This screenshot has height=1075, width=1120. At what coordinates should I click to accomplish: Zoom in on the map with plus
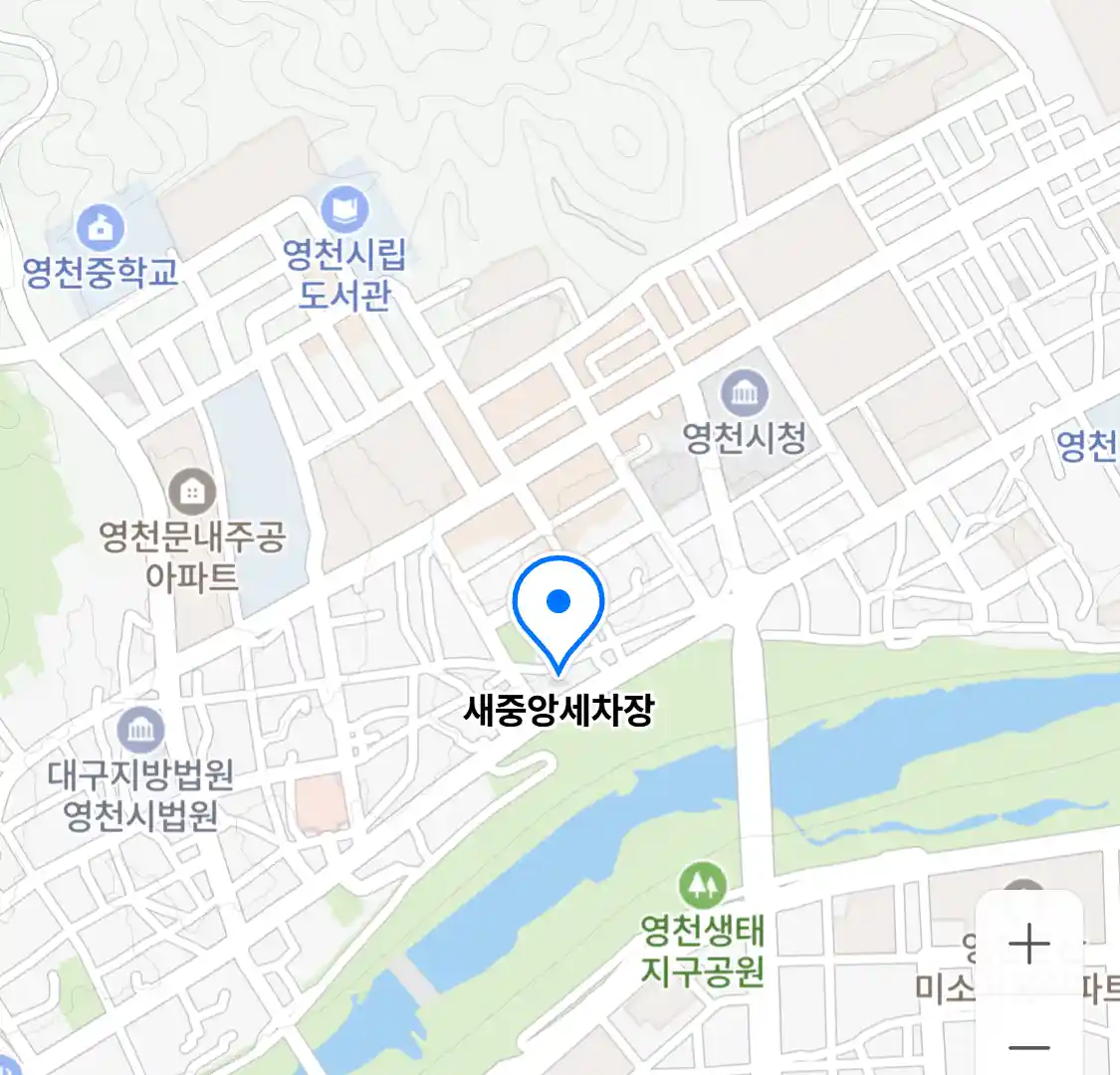pyautogui.click(x=1028, y=944)
